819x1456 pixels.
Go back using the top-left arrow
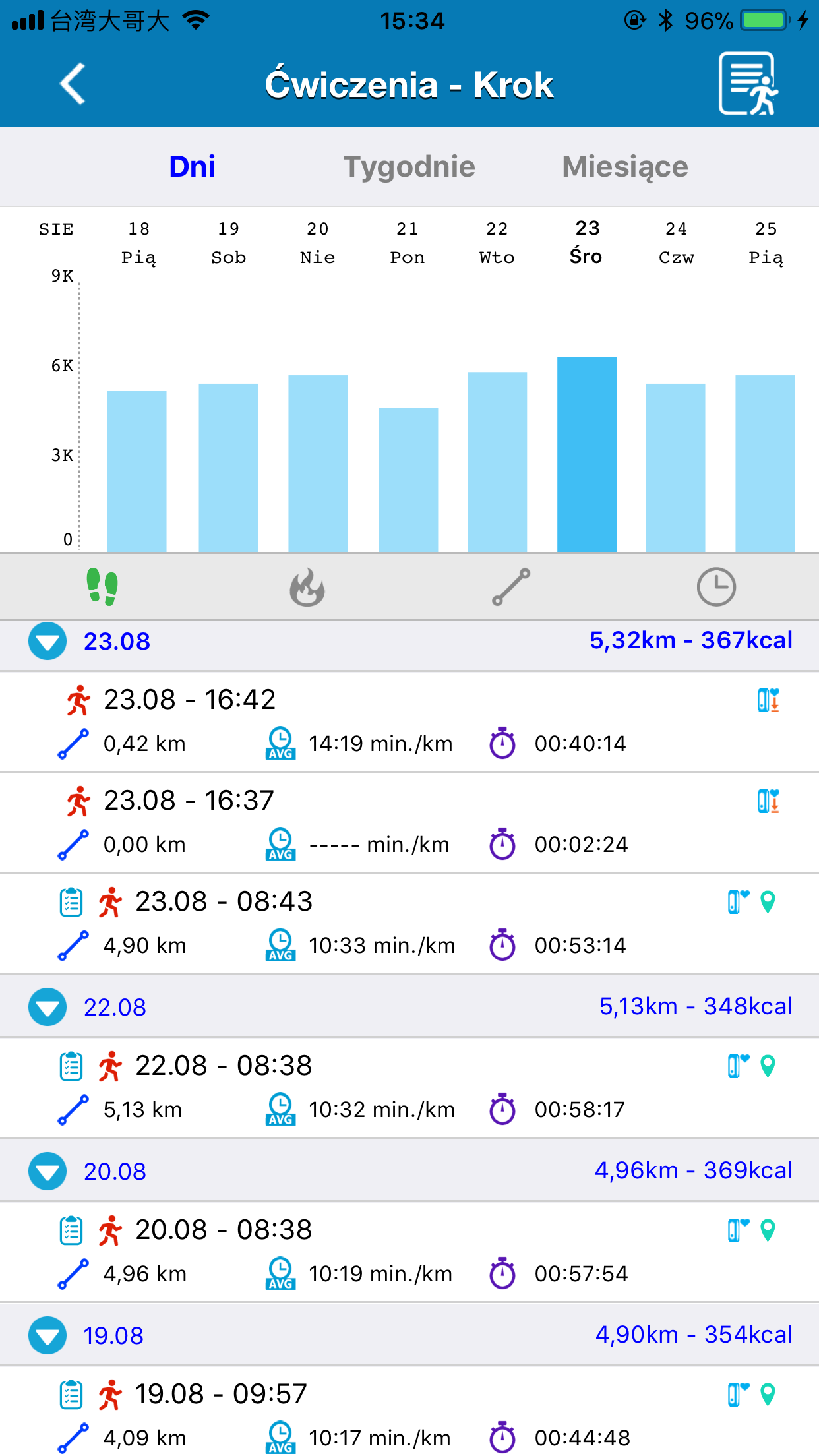coord(73,84)
